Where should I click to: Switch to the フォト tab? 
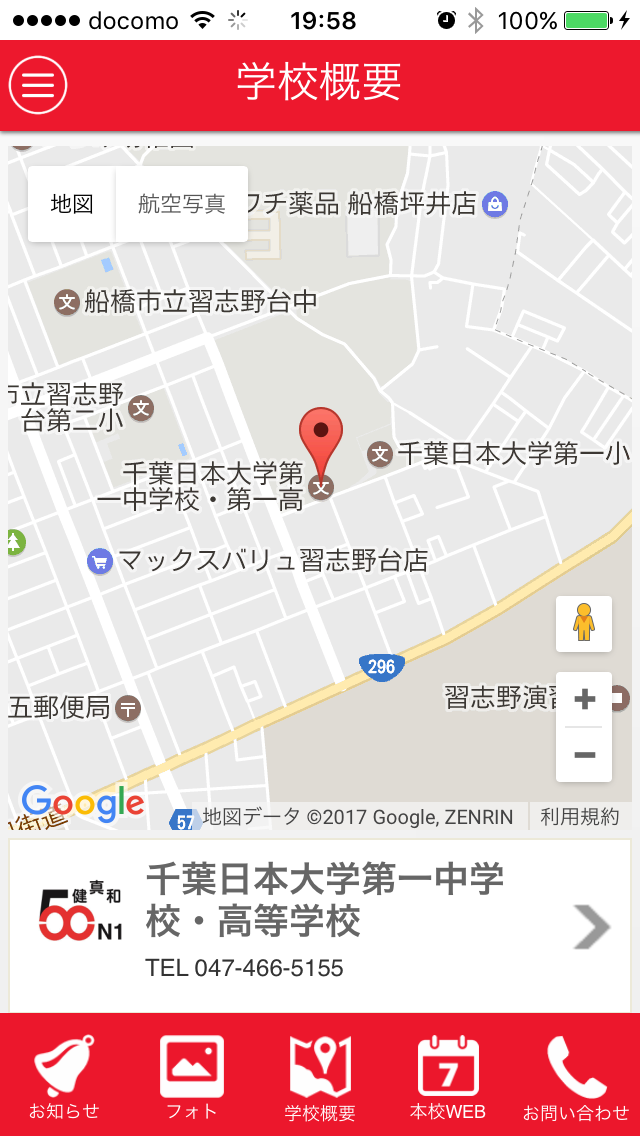click(x=192, y=1078)
